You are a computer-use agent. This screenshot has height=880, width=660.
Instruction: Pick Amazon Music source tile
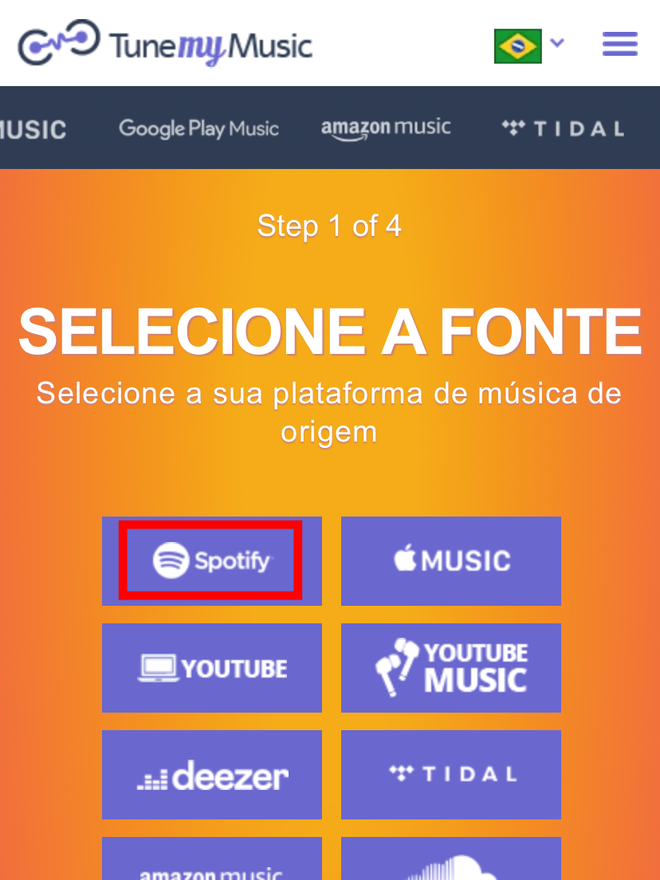(211, 864)
